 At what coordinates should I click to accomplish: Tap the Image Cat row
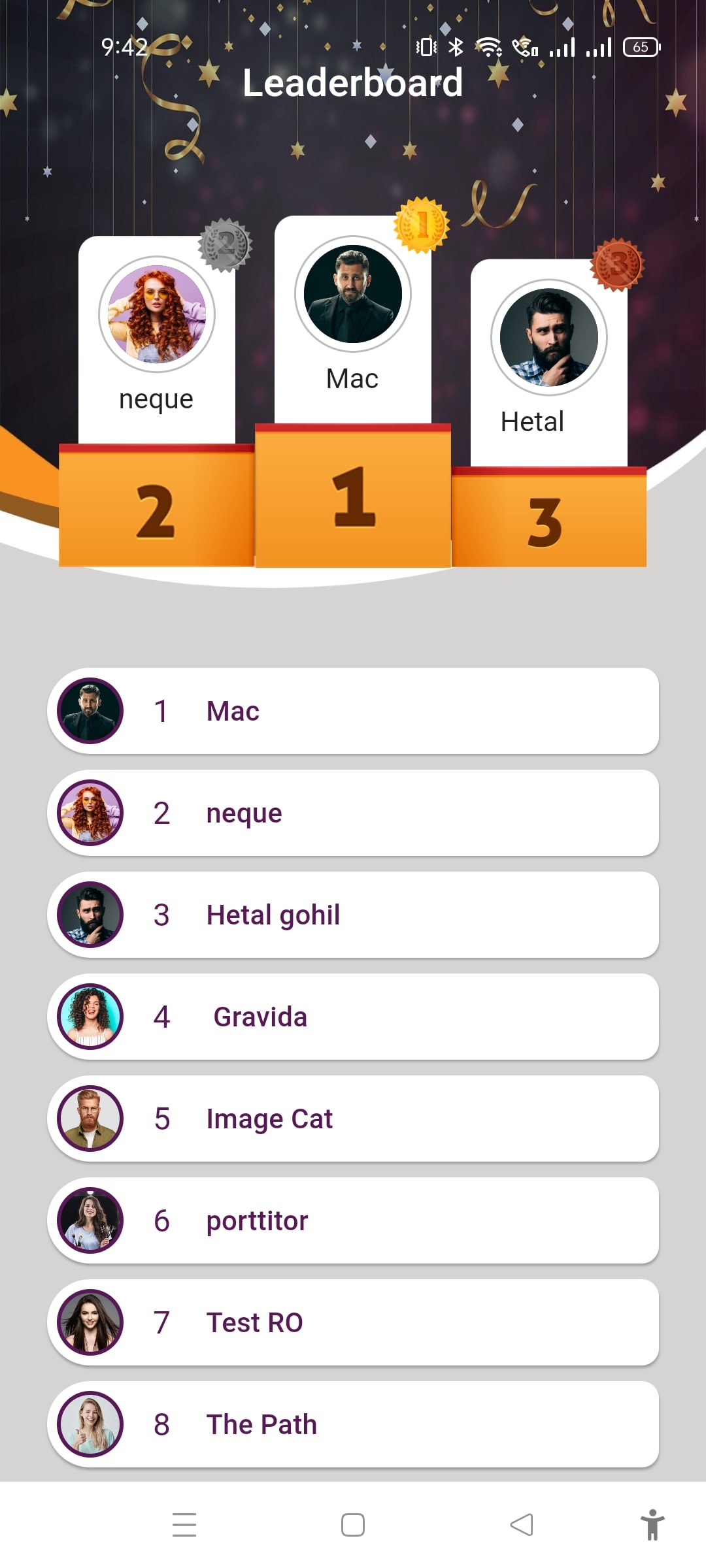(x=353, y=1119)
